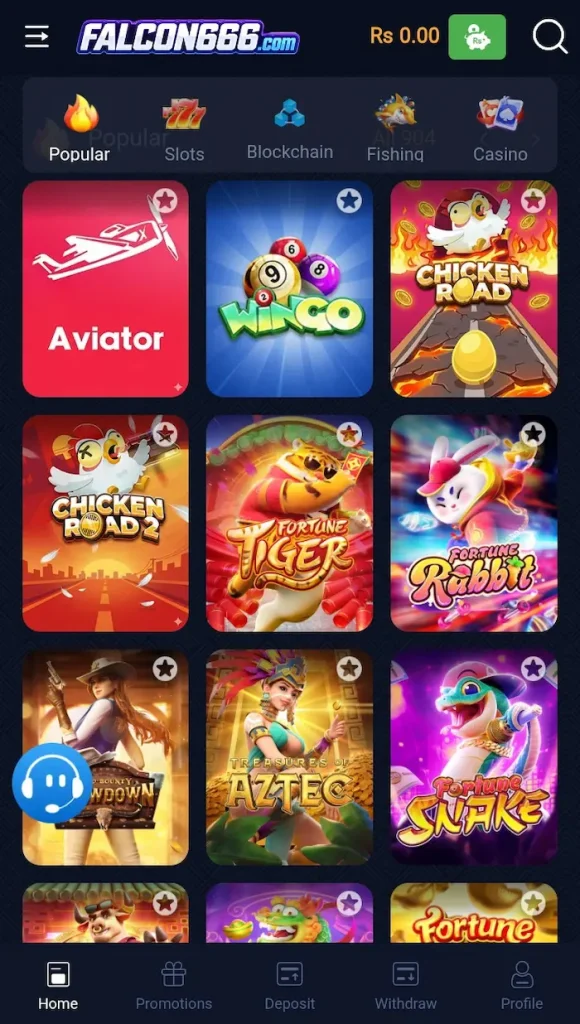Launch Fortune Tiger

[x=289, y=523]
